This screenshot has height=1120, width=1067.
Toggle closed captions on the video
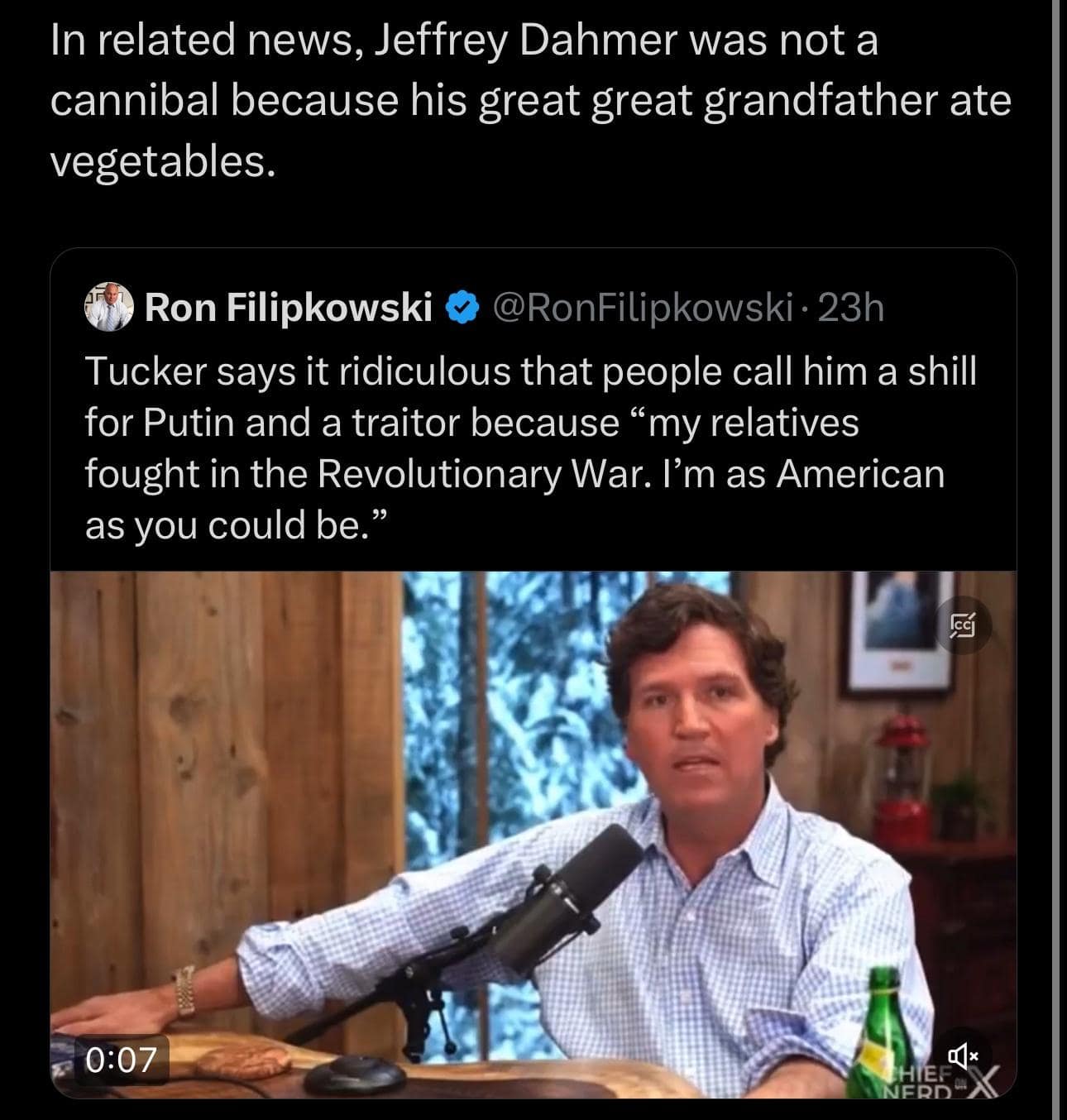(x=962, y=625)
